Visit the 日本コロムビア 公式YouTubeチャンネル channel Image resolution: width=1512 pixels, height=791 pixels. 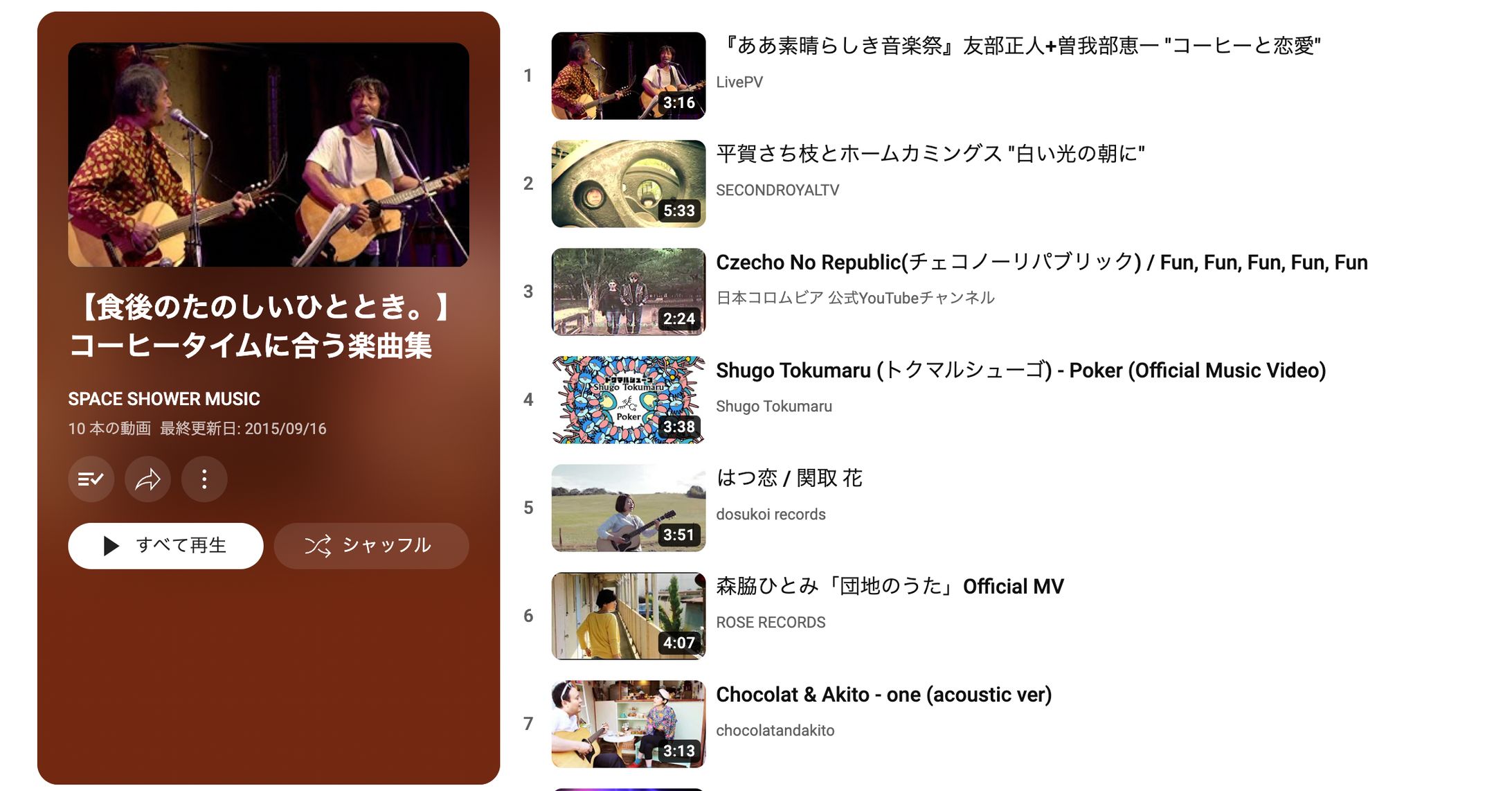click(854, 298)
